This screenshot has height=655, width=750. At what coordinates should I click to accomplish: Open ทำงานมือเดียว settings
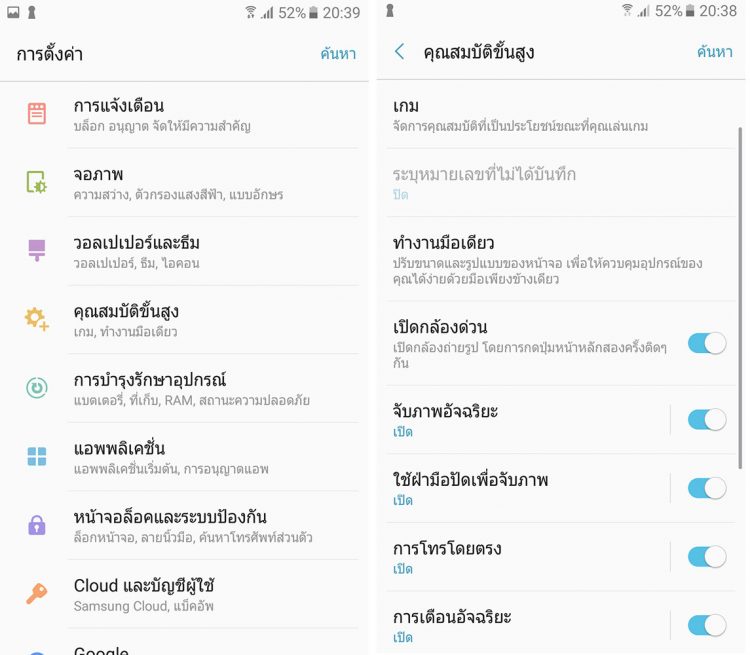[x=550, y=259]
